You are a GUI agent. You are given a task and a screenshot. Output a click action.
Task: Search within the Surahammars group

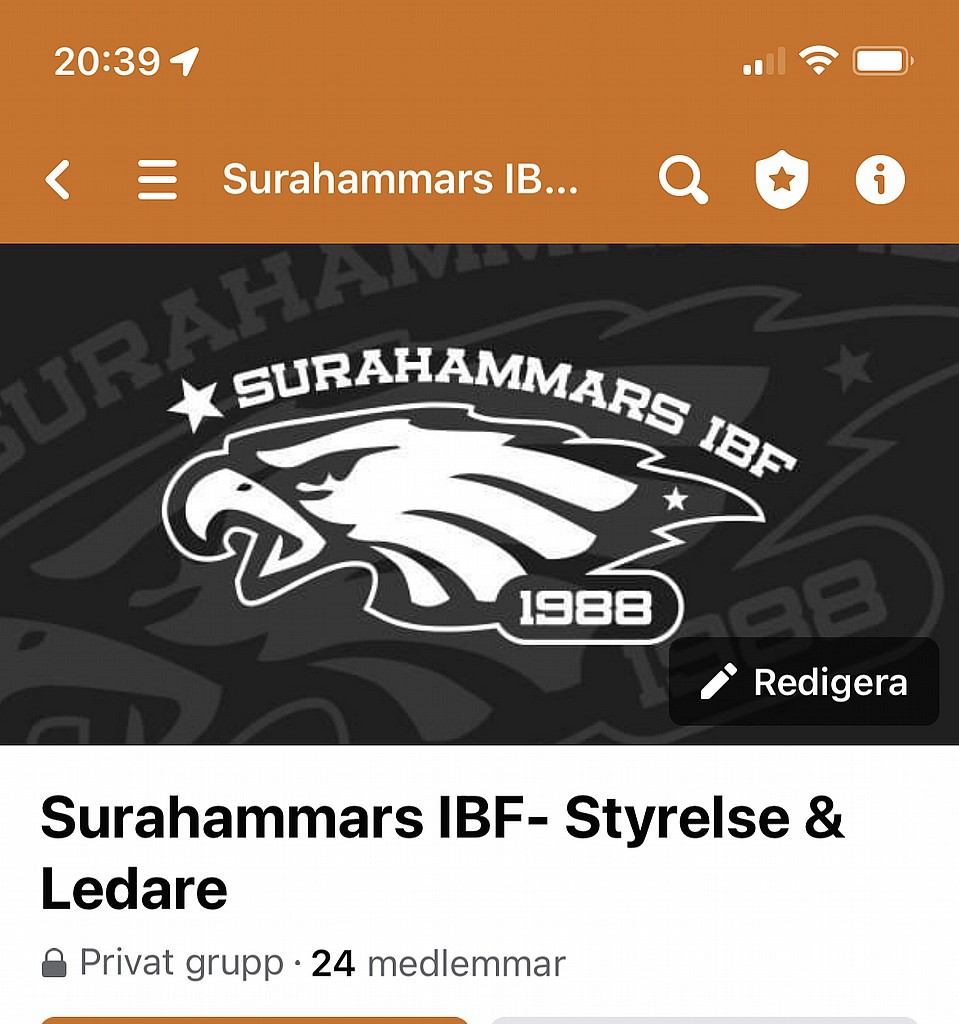pos(683,180)
